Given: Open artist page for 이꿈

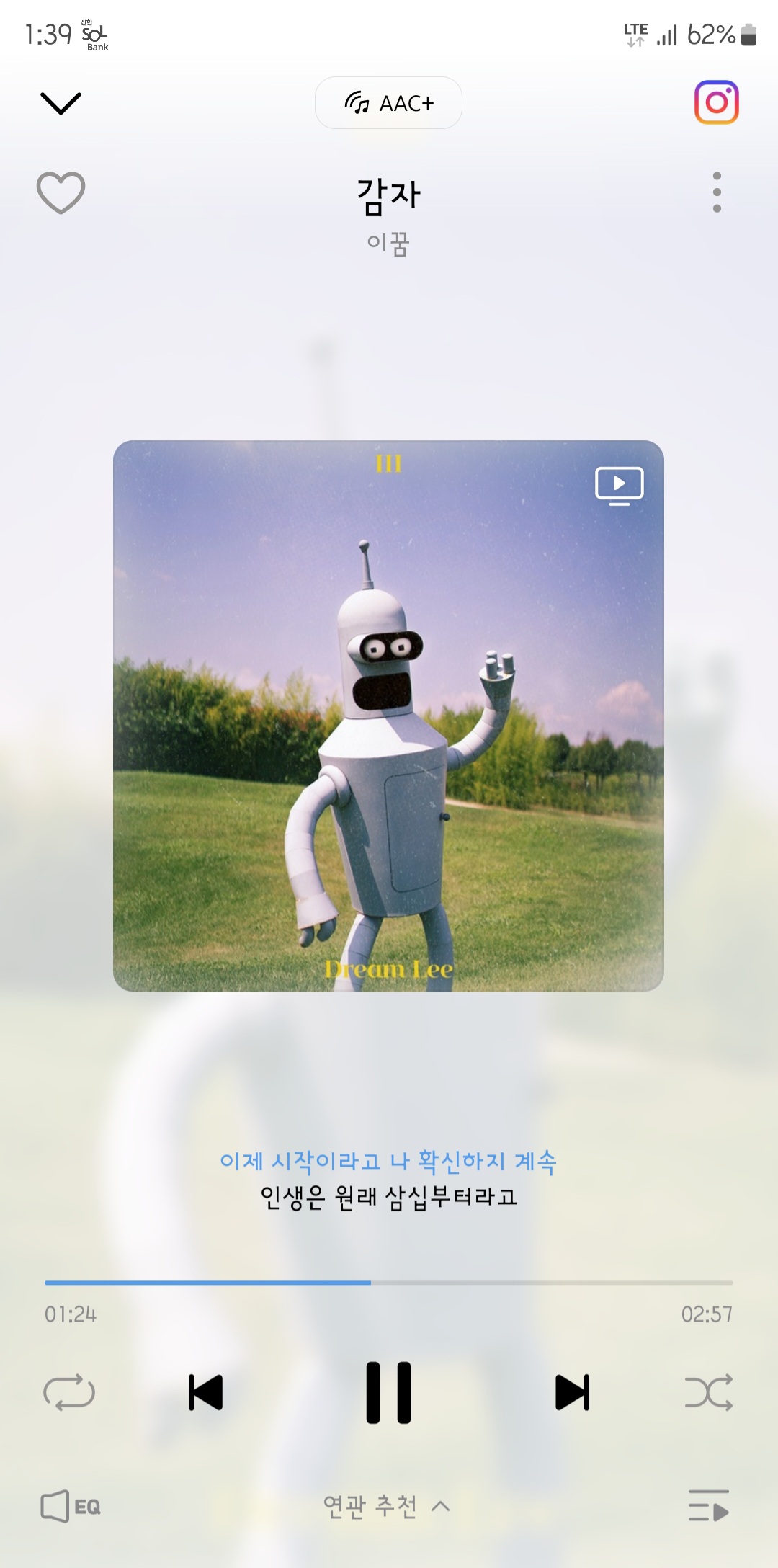Looking at the screenshot, I should coord(388,244).
